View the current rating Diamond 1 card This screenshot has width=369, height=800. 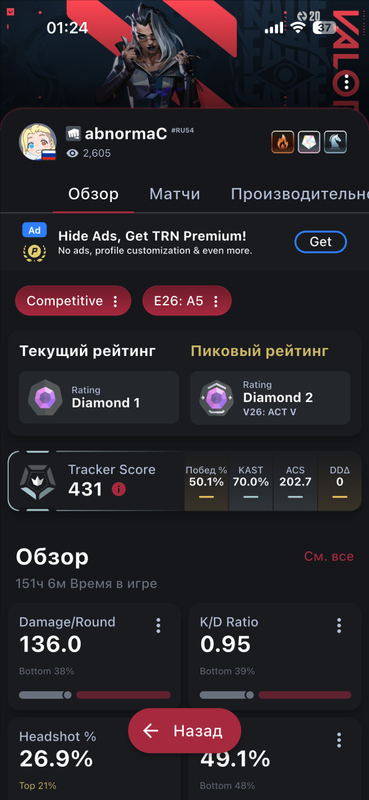[99, 397]
